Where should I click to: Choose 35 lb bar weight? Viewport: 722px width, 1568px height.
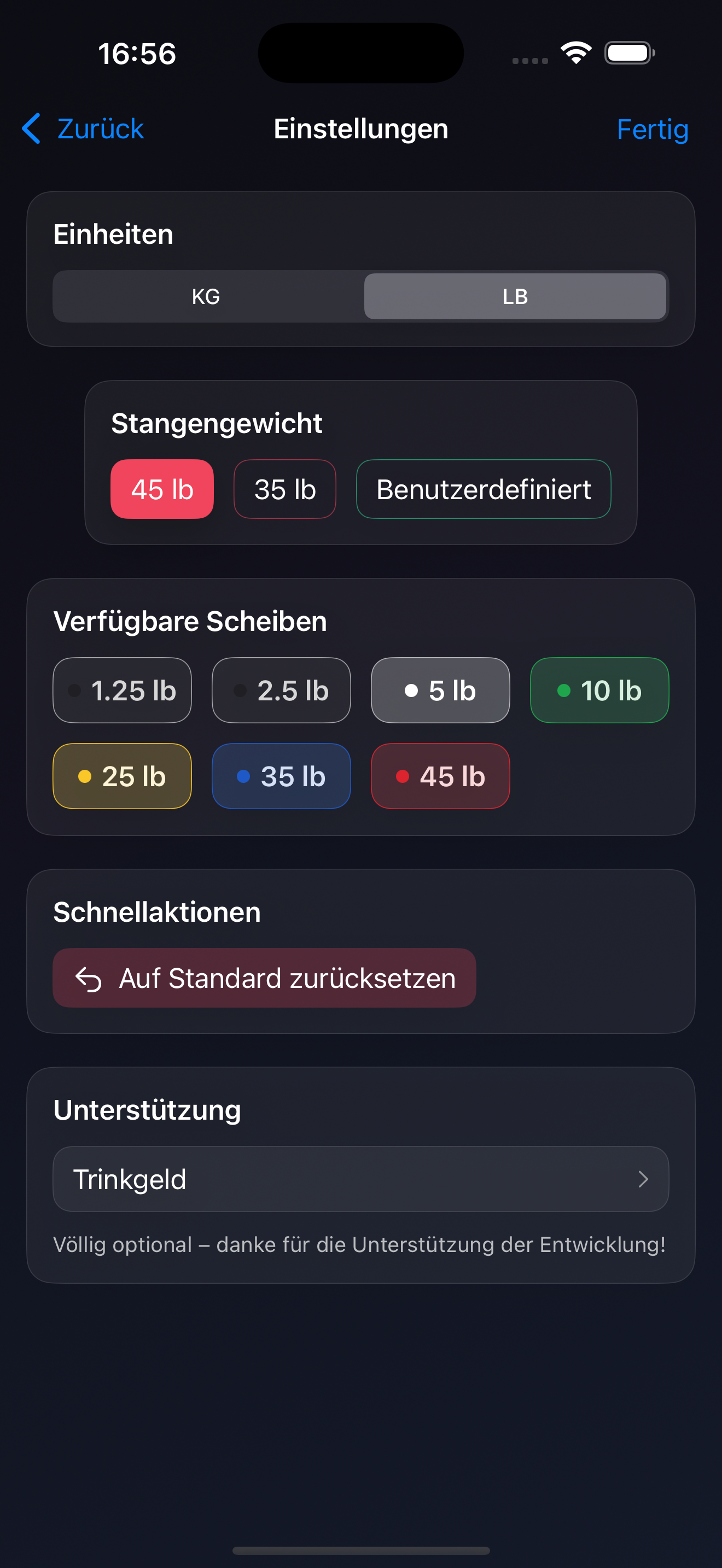(285, 489)
